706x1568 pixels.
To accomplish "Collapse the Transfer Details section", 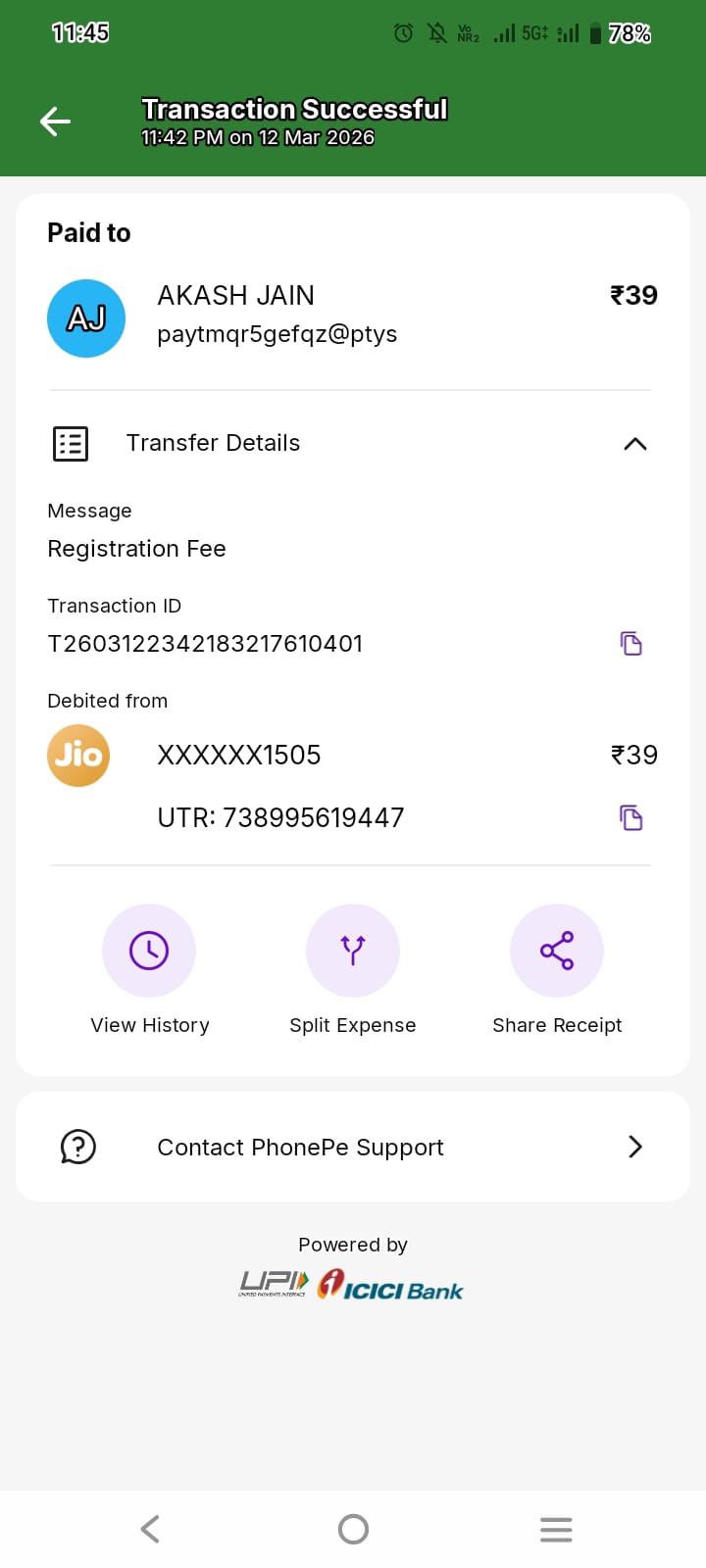I will (x=634, y=444).
